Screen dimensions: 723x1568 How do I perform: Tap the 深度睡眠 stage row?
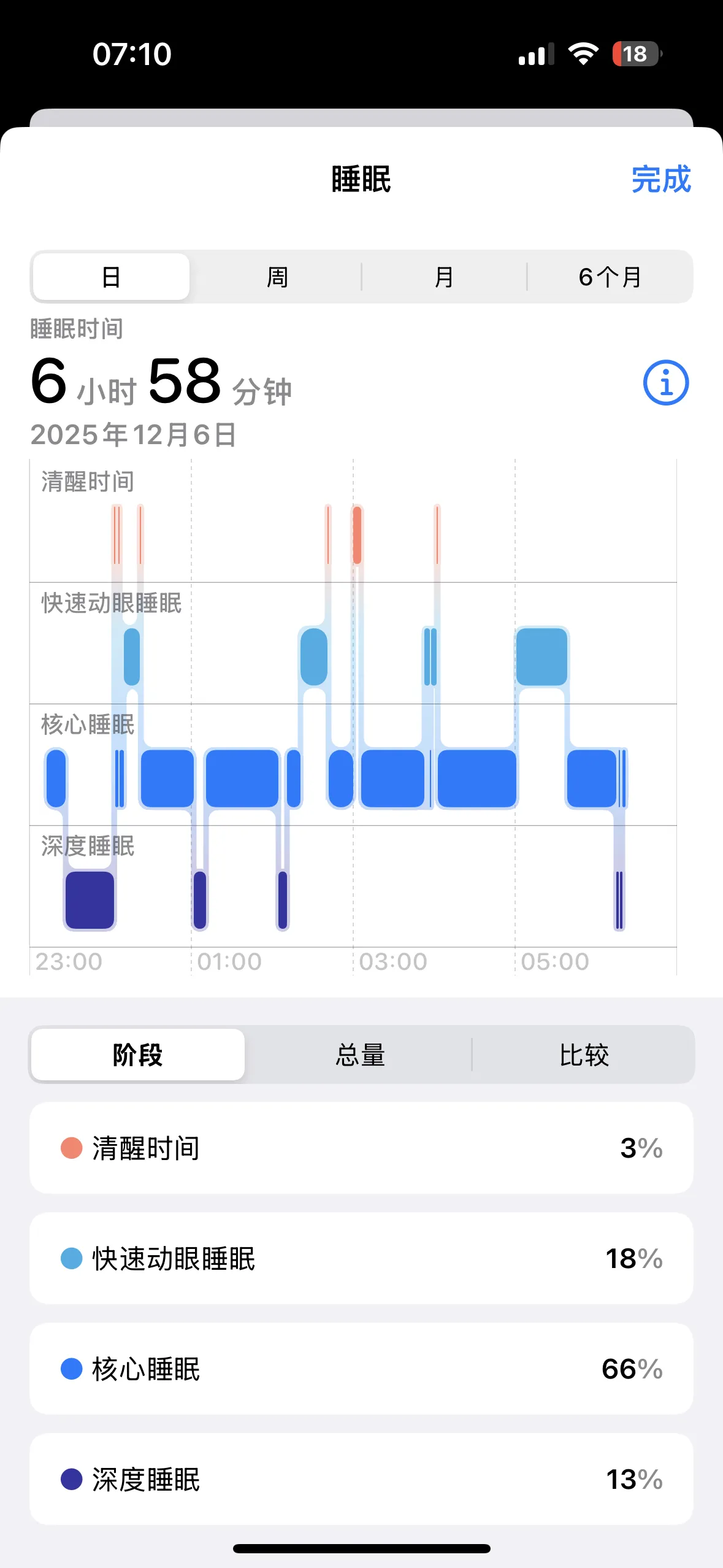361,1479
